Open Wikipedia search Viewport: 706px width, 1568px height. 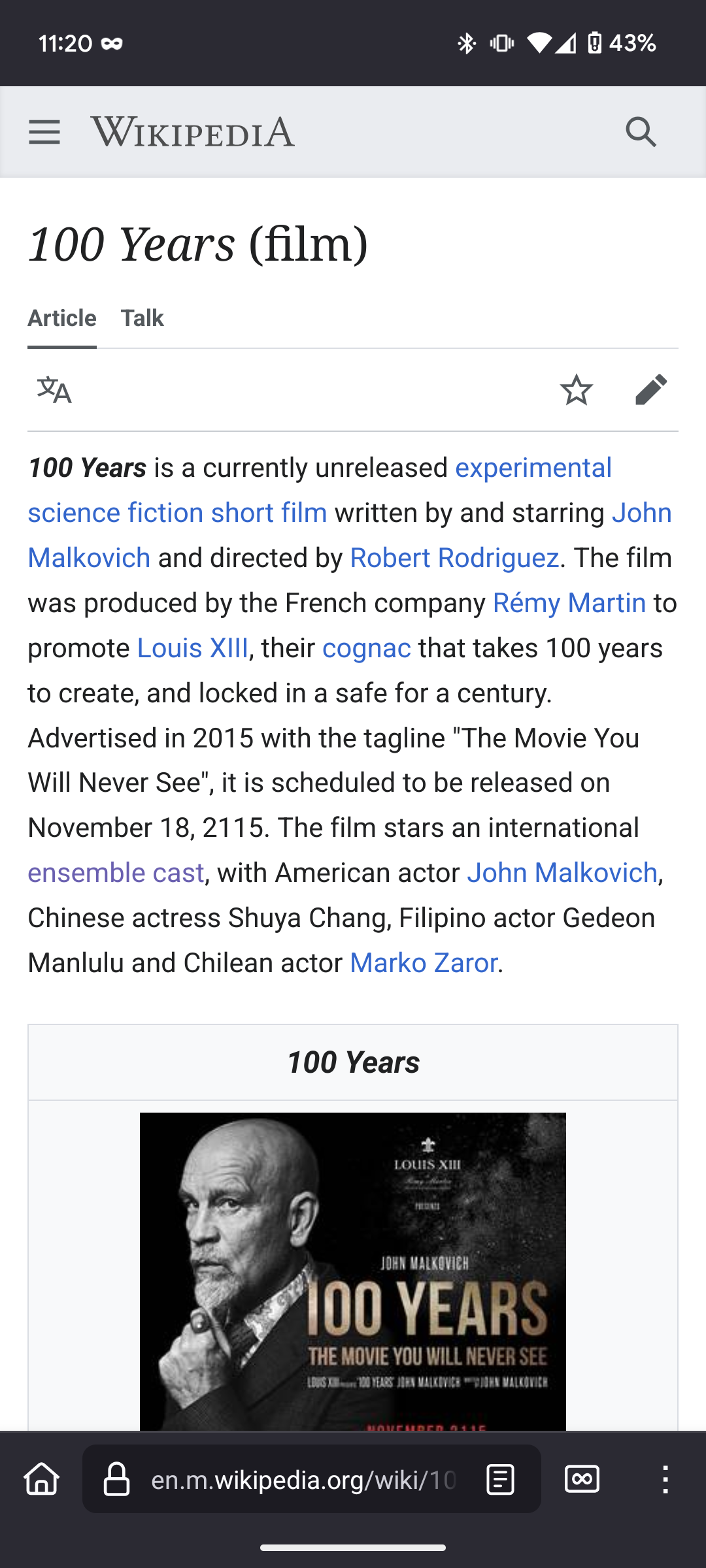[x=641, y=132]
